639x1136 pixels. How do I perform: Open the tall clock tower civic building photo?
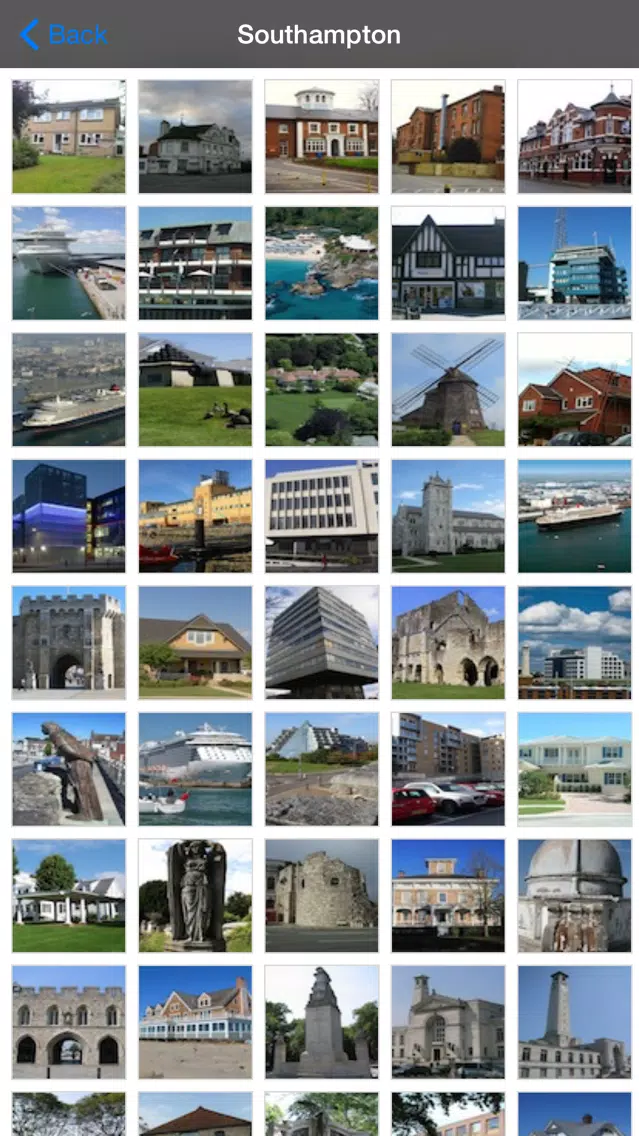(575, 1022)
